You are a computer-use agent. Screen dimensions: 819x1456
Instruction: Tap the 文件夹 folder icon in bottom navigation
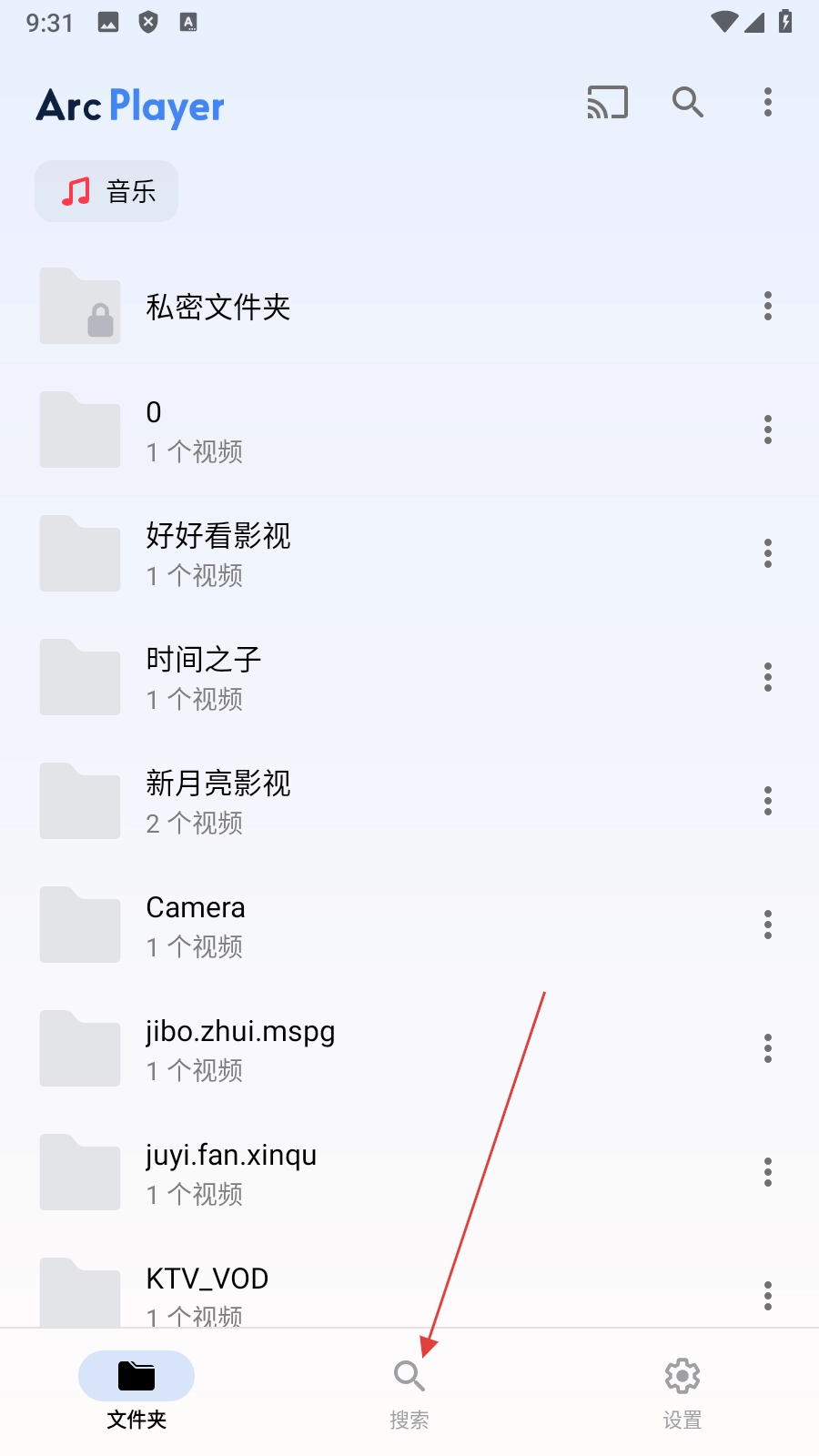136,1377
